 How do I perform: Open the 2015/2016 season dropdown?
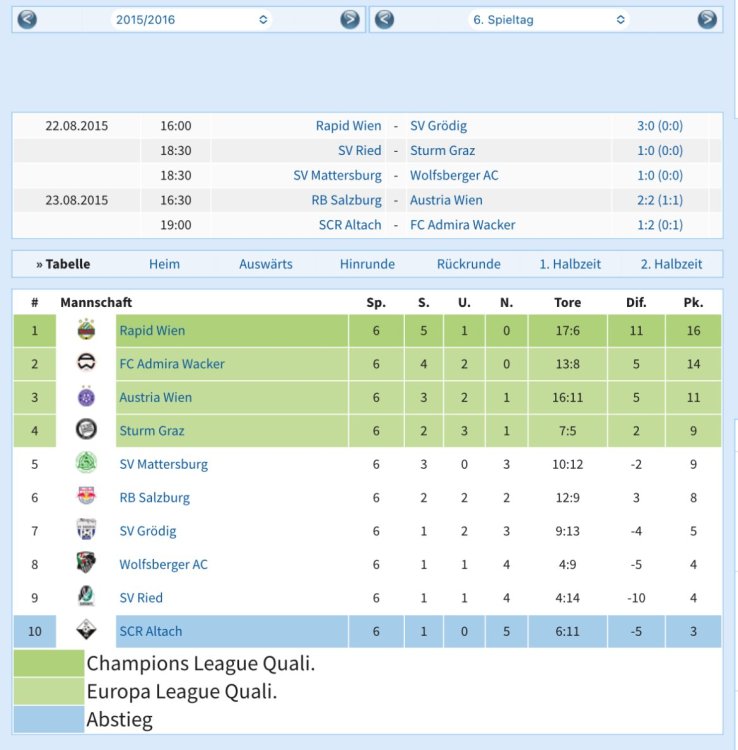[192, 19]
